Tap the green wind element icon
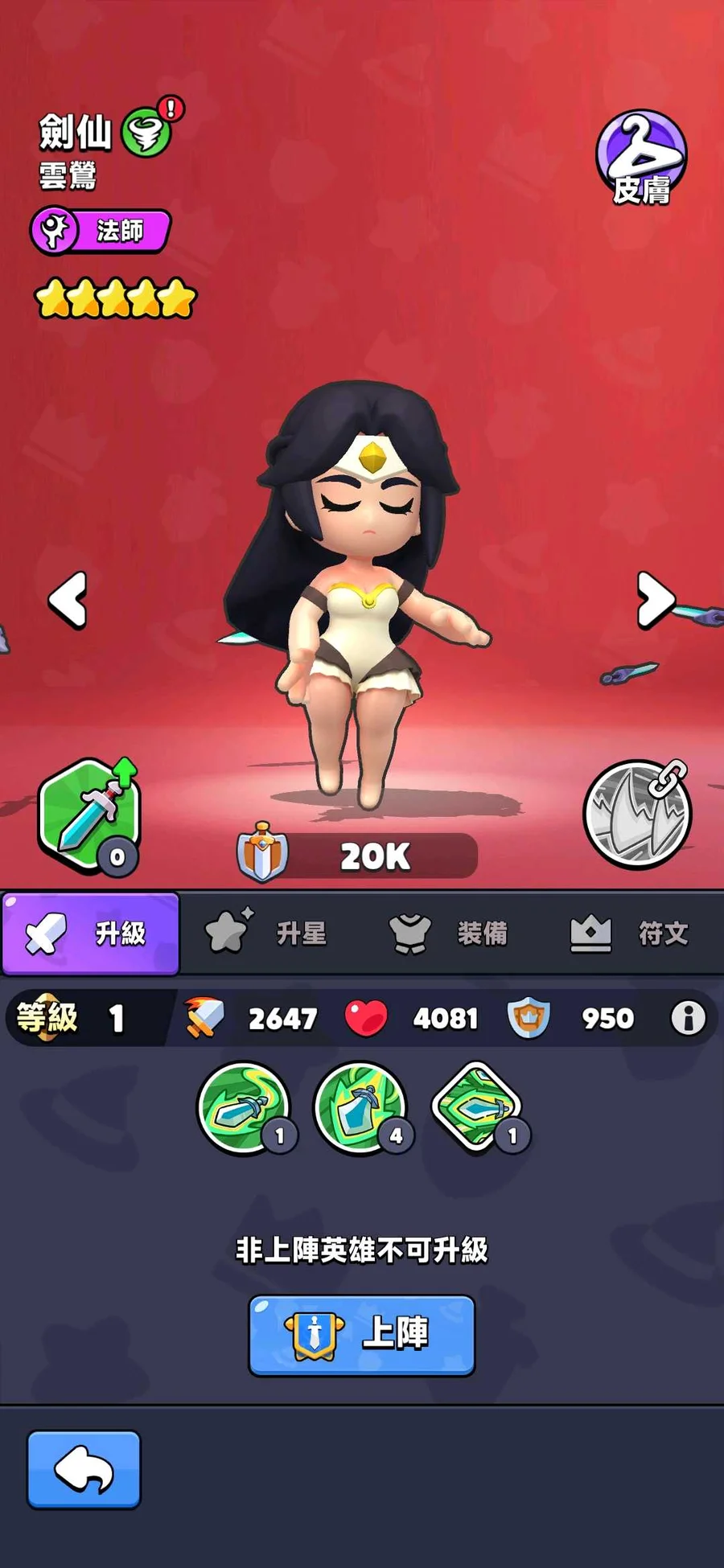 [x=147, y=132]
